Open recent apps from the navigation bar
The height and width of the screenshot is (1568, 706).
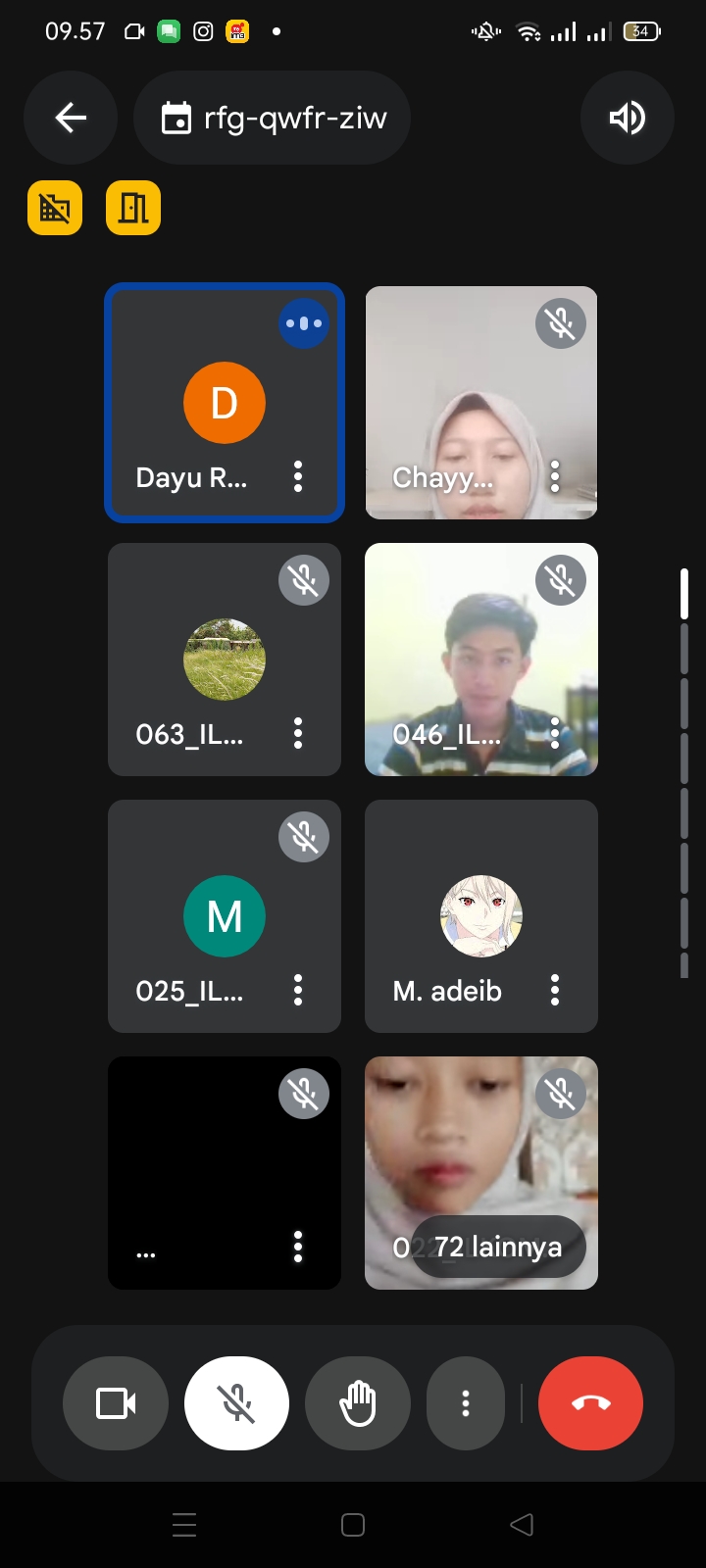184,1525
